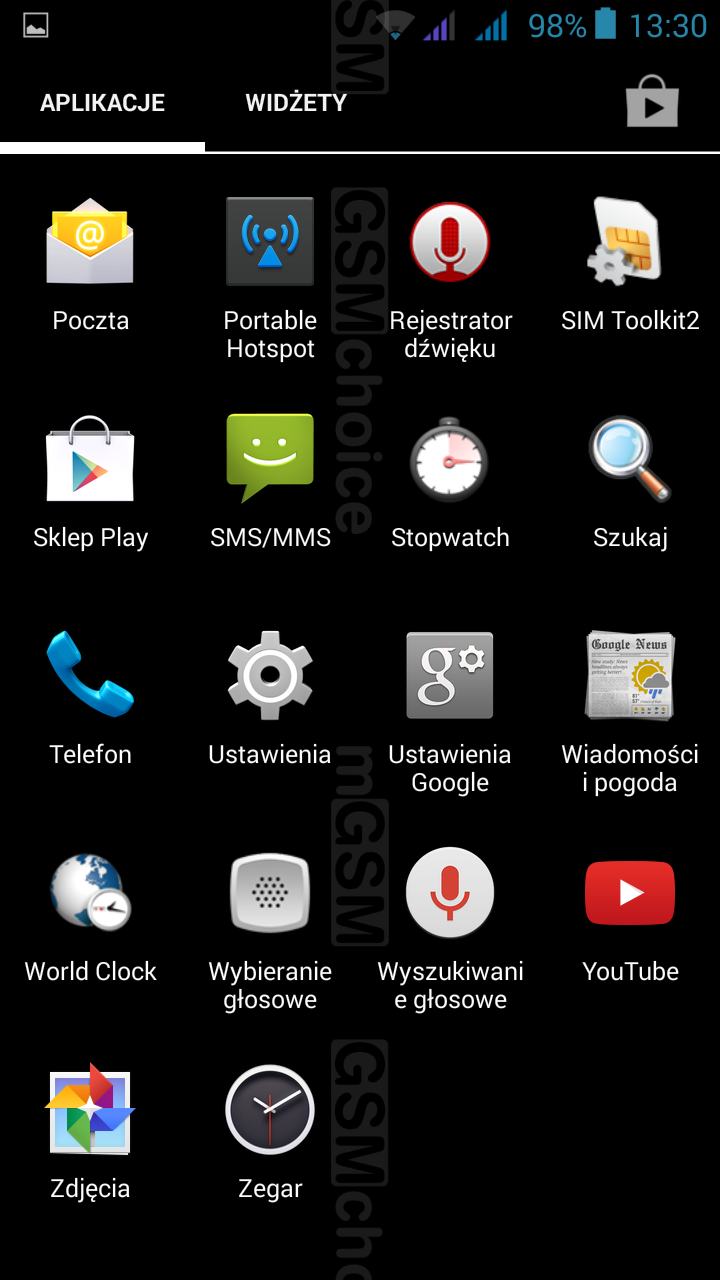720x1280 pixels.
Task: Launch Sklep Play app
Action: [90, 460]
